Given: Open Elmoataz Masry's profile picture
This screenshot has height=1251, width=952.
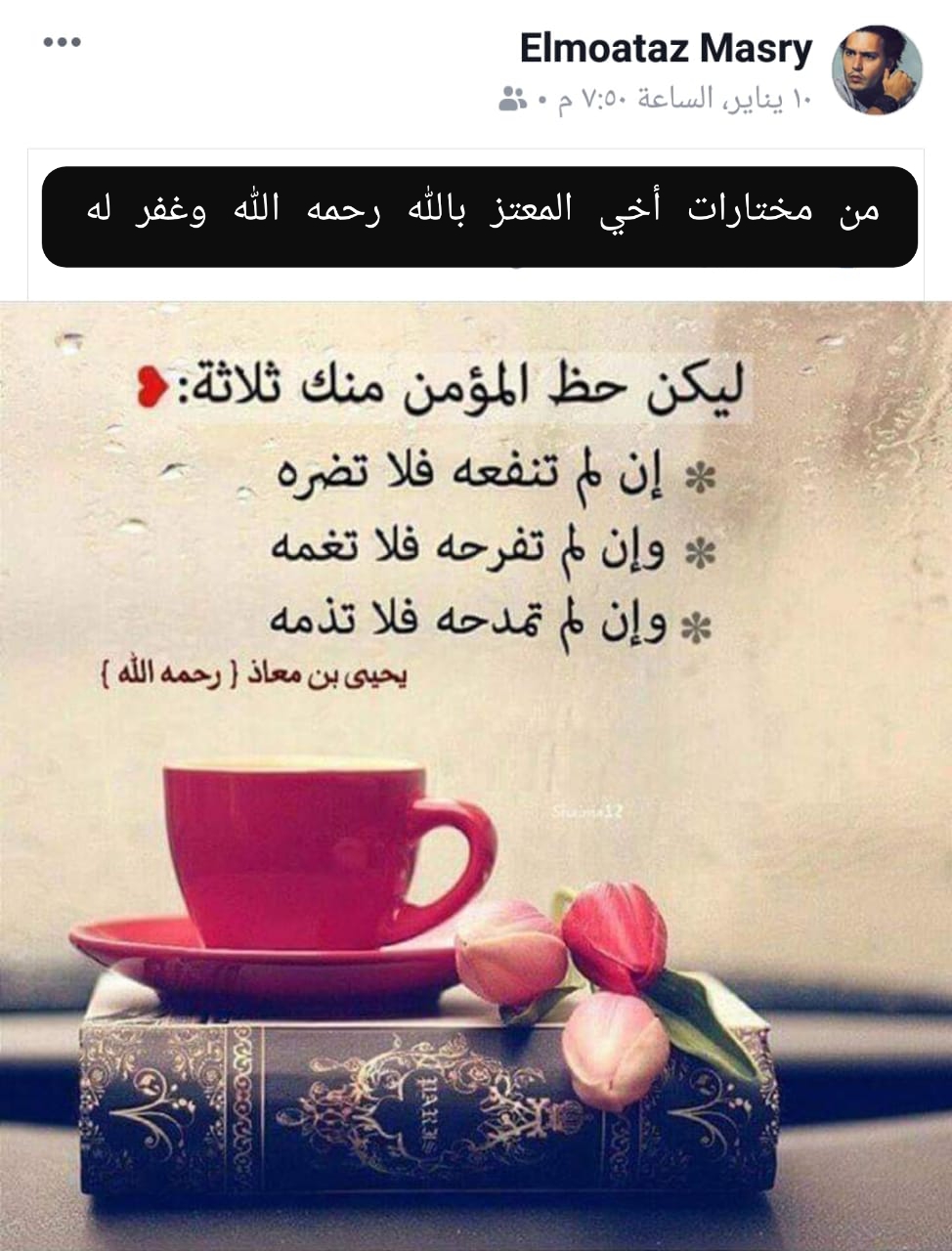Looking at the screenshot, I should point(877,70).
